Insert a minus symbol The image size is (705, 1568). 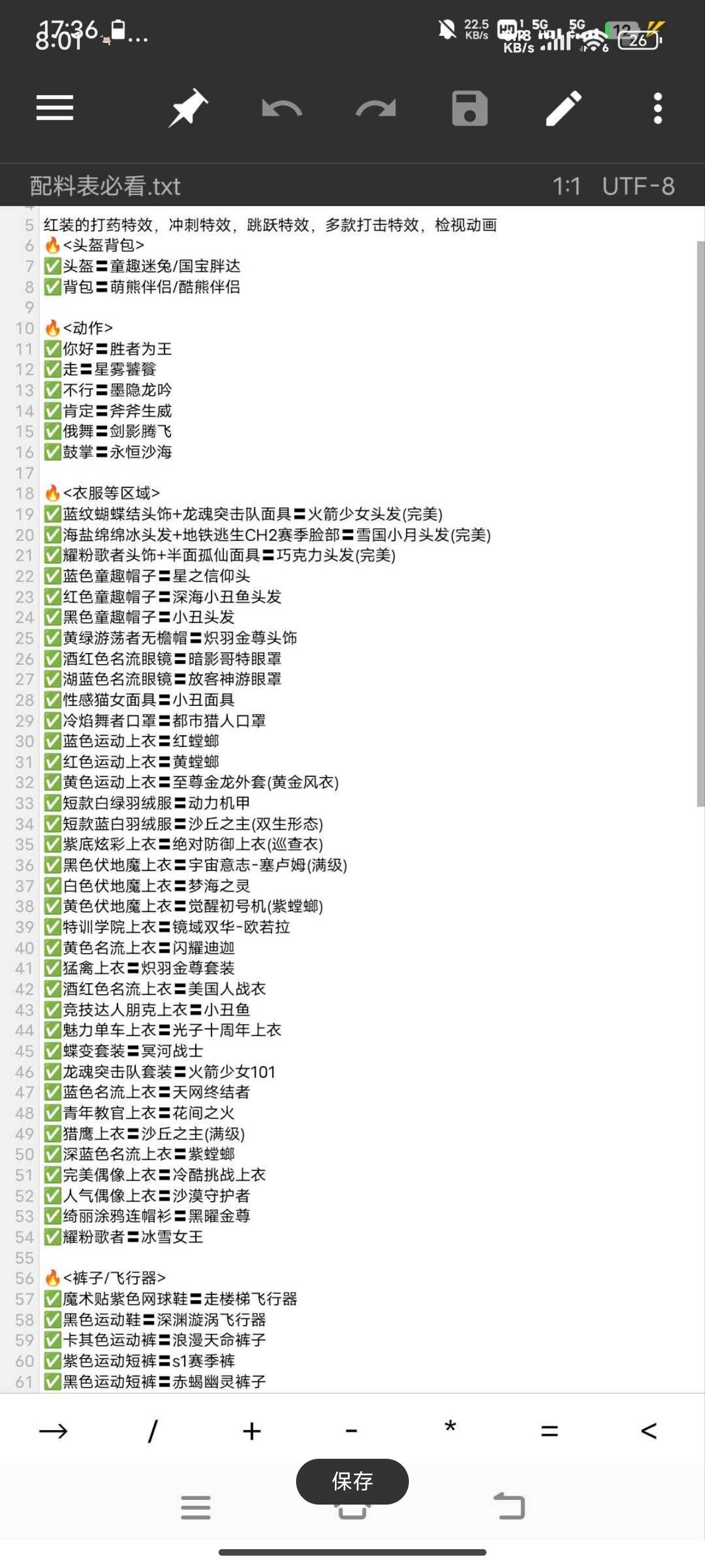pos(351,1431)
